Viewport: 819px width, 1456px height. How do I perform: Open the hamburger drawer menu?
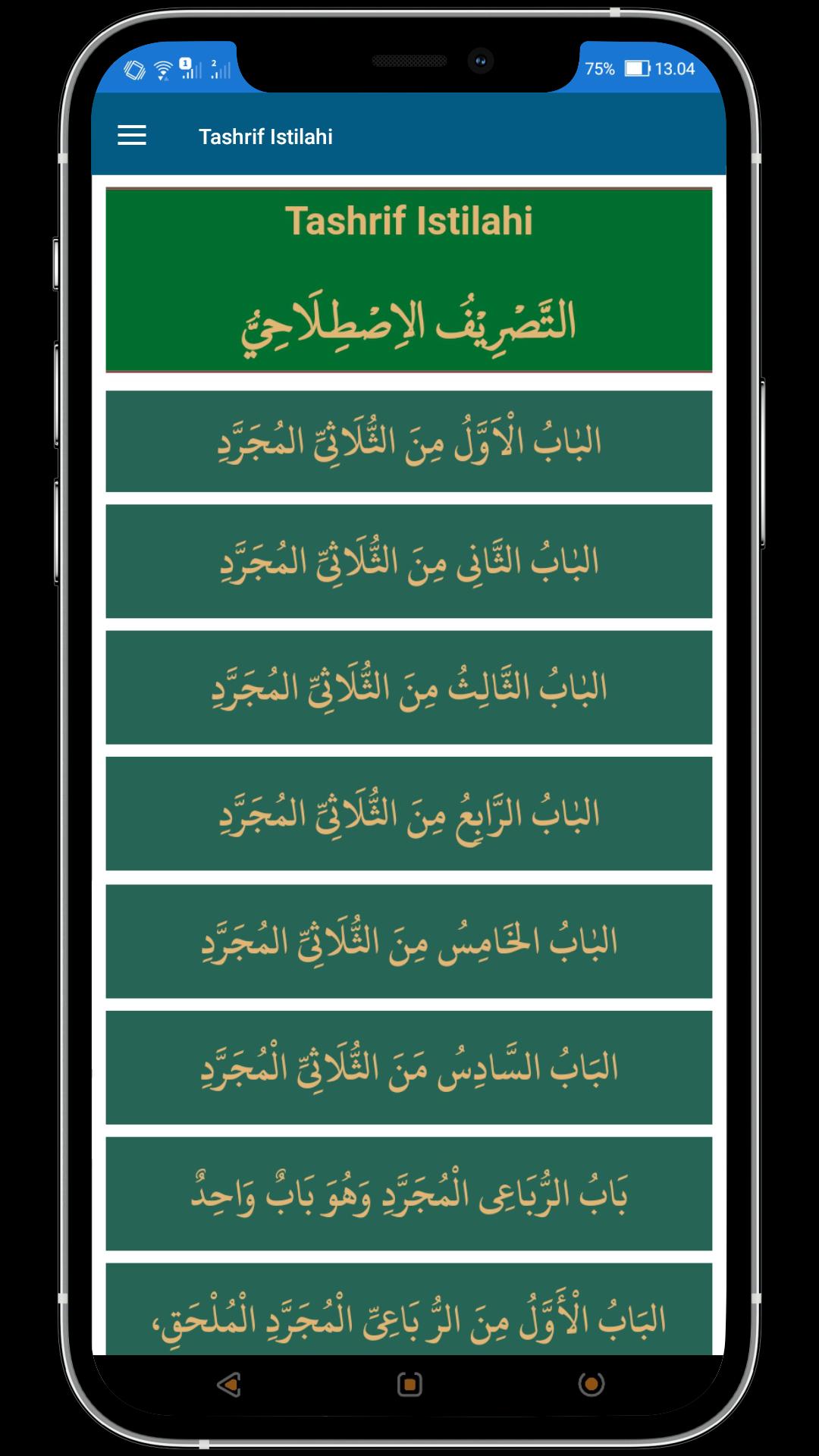[x=132, y=136]
